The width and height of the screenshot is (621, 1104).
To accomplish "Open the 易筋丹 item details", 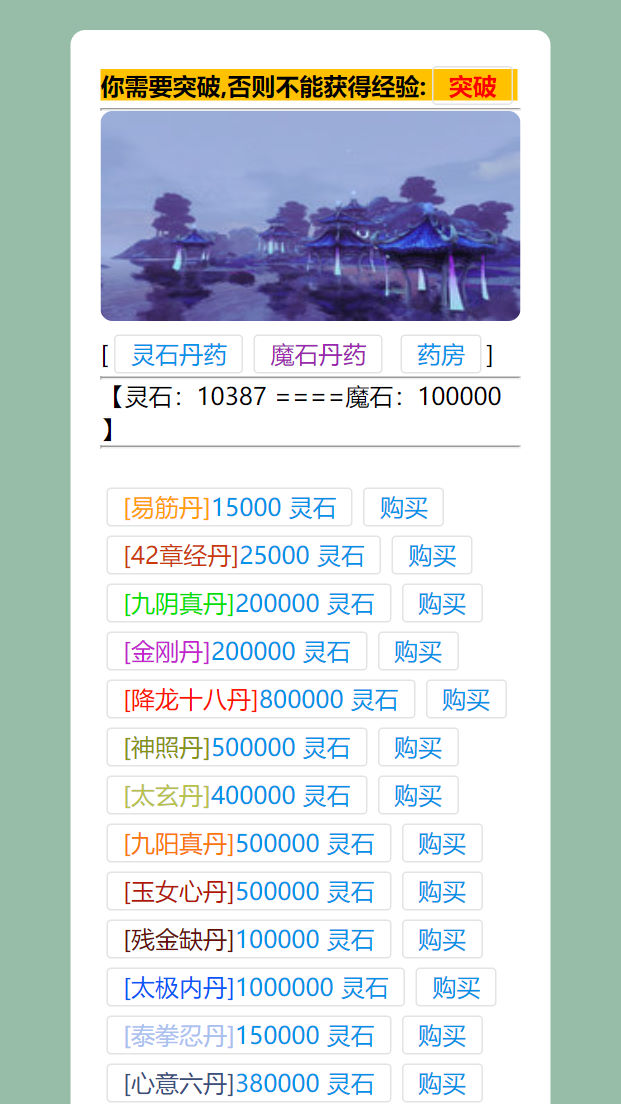I will pos(229,507).
